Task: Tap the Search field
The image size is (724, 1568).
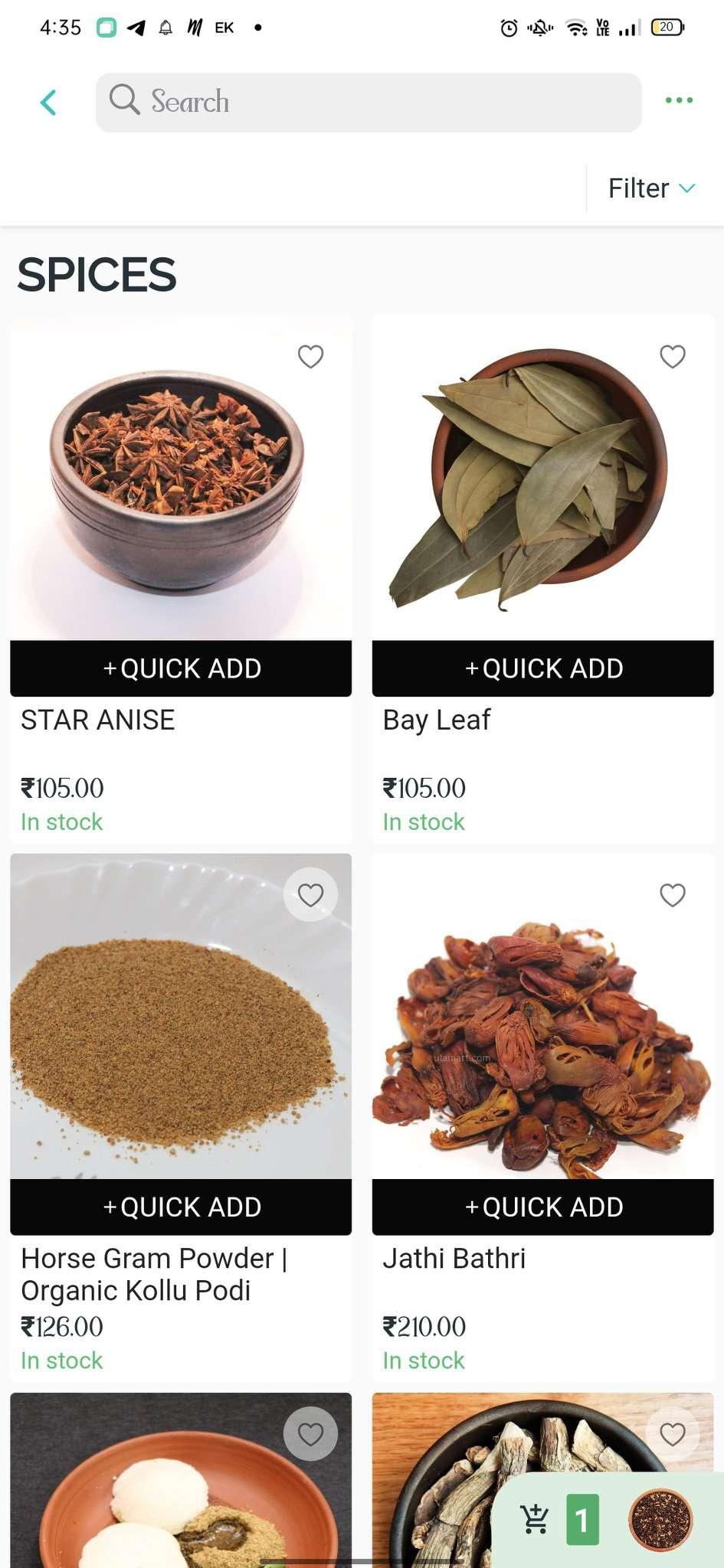Action: (369, 102)
